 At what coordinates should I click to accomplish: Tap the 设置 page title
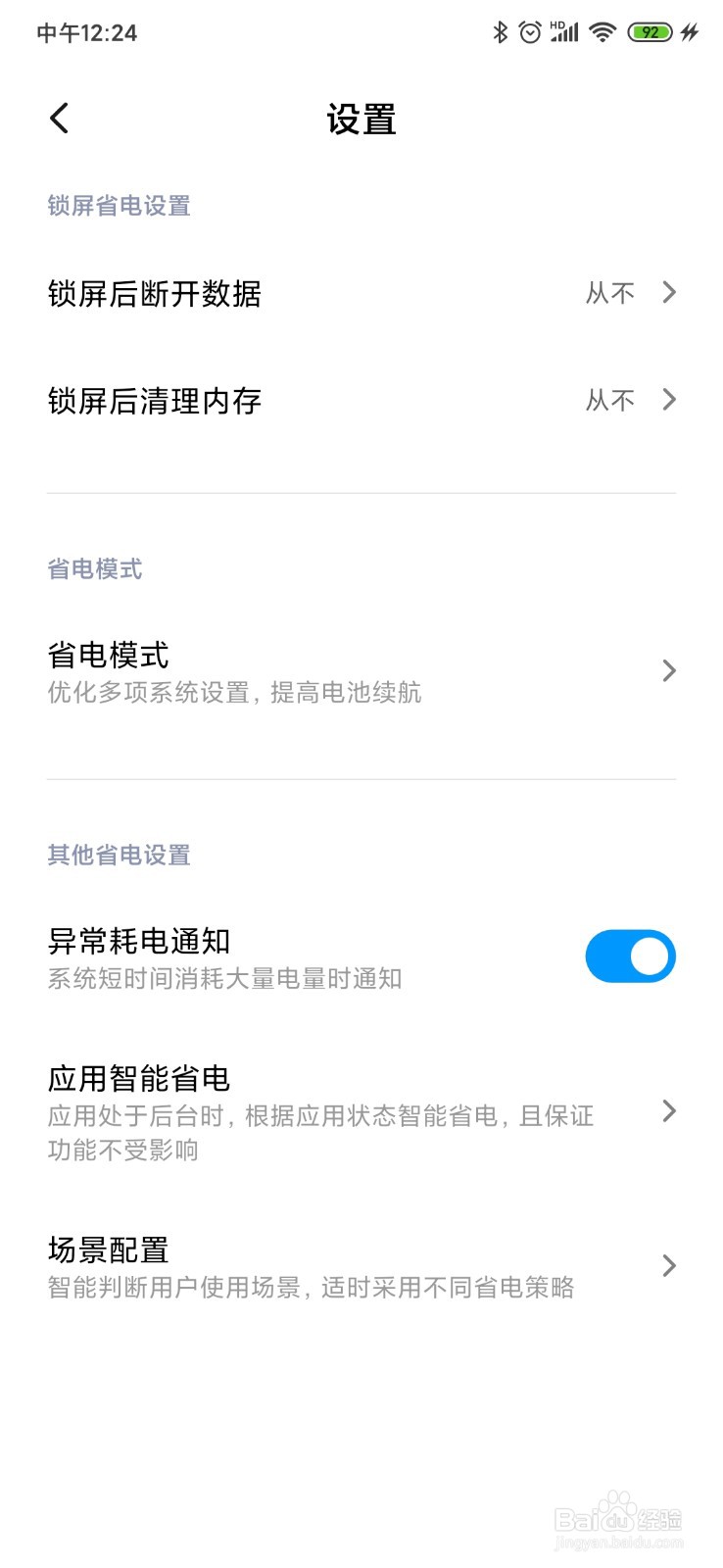coord(361,119)
